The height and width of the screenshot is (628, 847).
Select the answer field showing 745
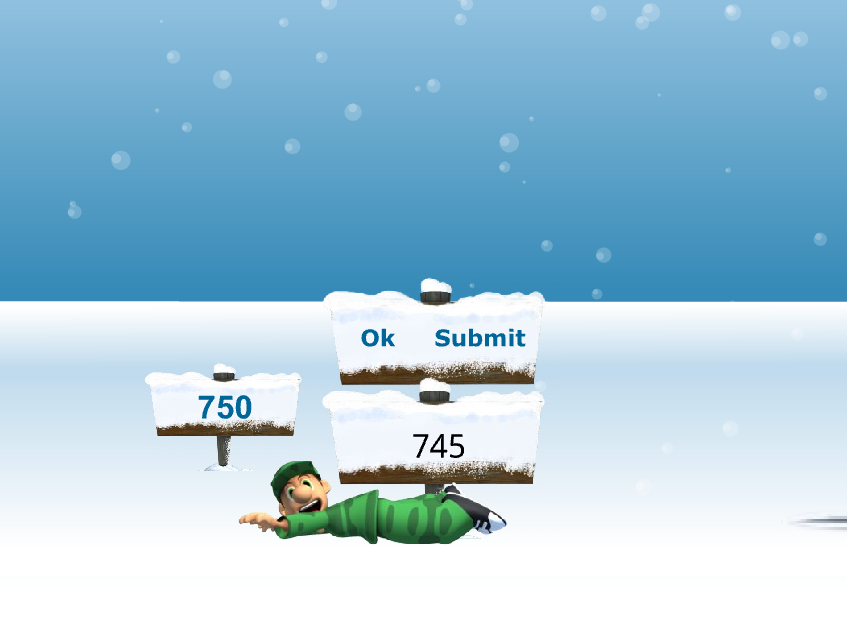438,446
